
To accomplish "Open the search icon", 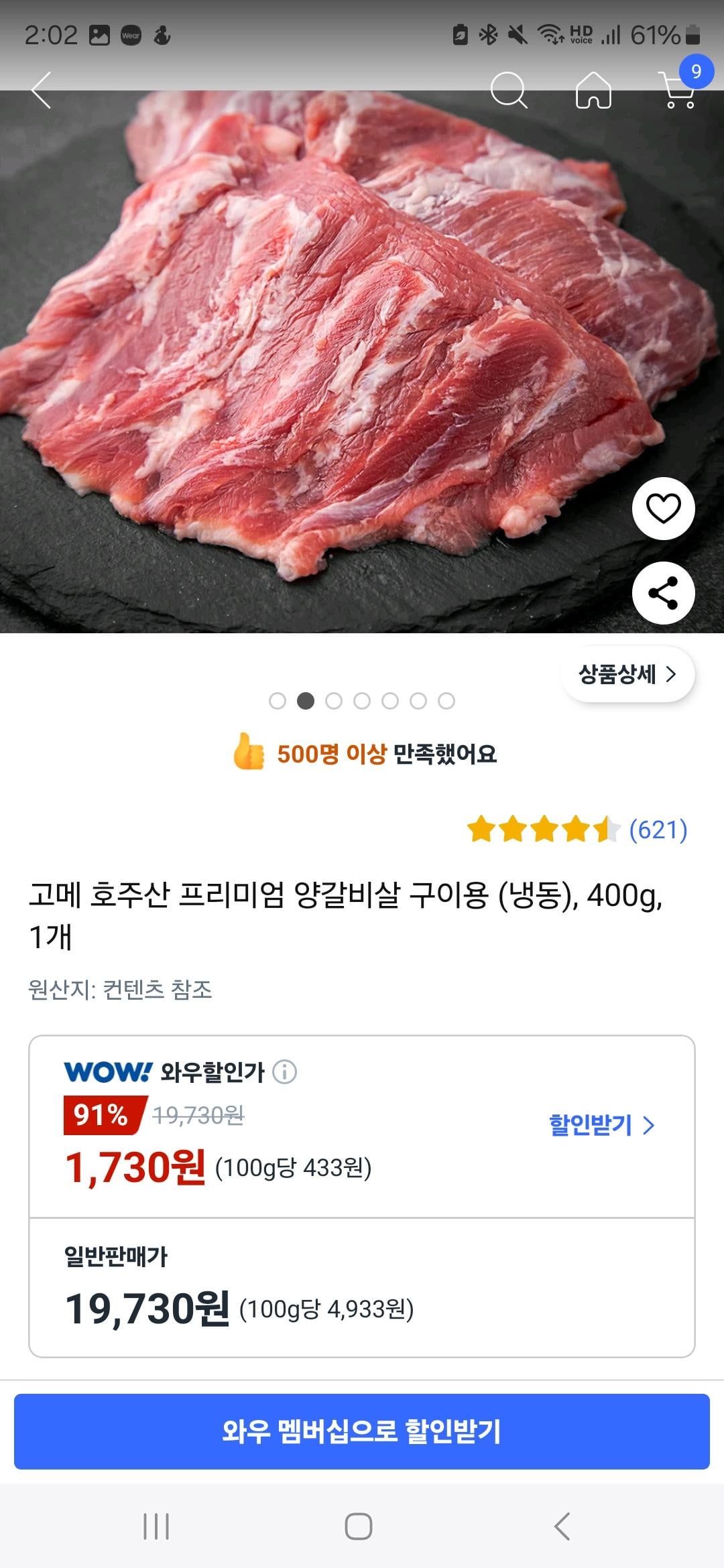I will pyautogui.click(x=509, y=90).
